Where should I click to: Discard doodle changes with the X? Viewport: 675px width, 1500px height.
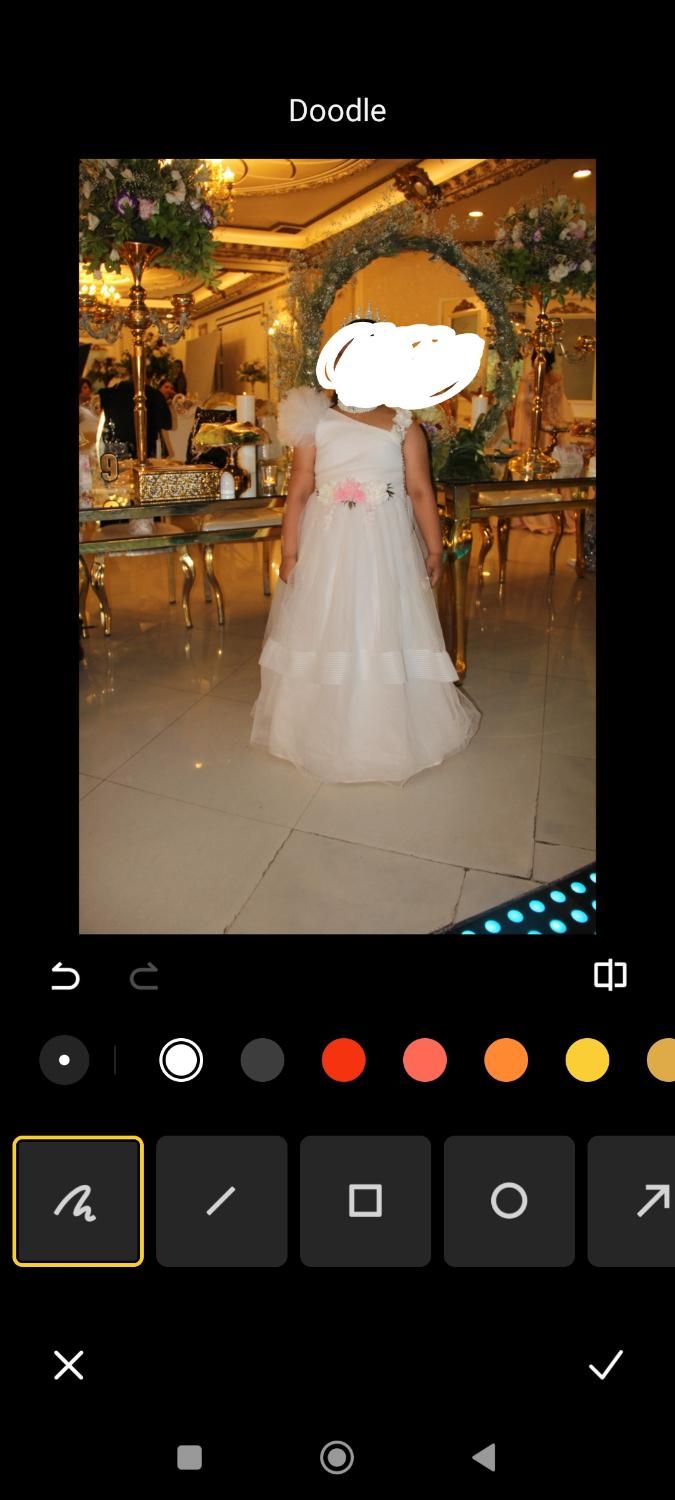68,1365
